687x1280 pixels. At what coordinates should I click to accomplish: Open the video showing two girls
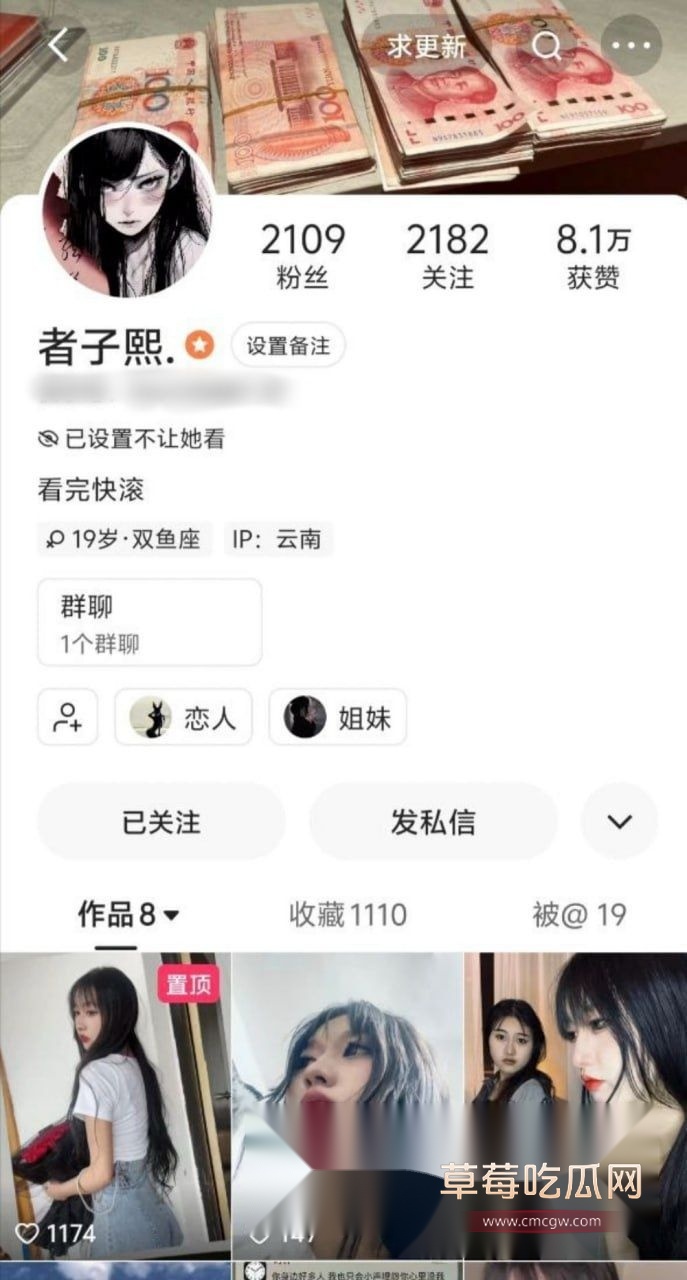coord(576,1080)
